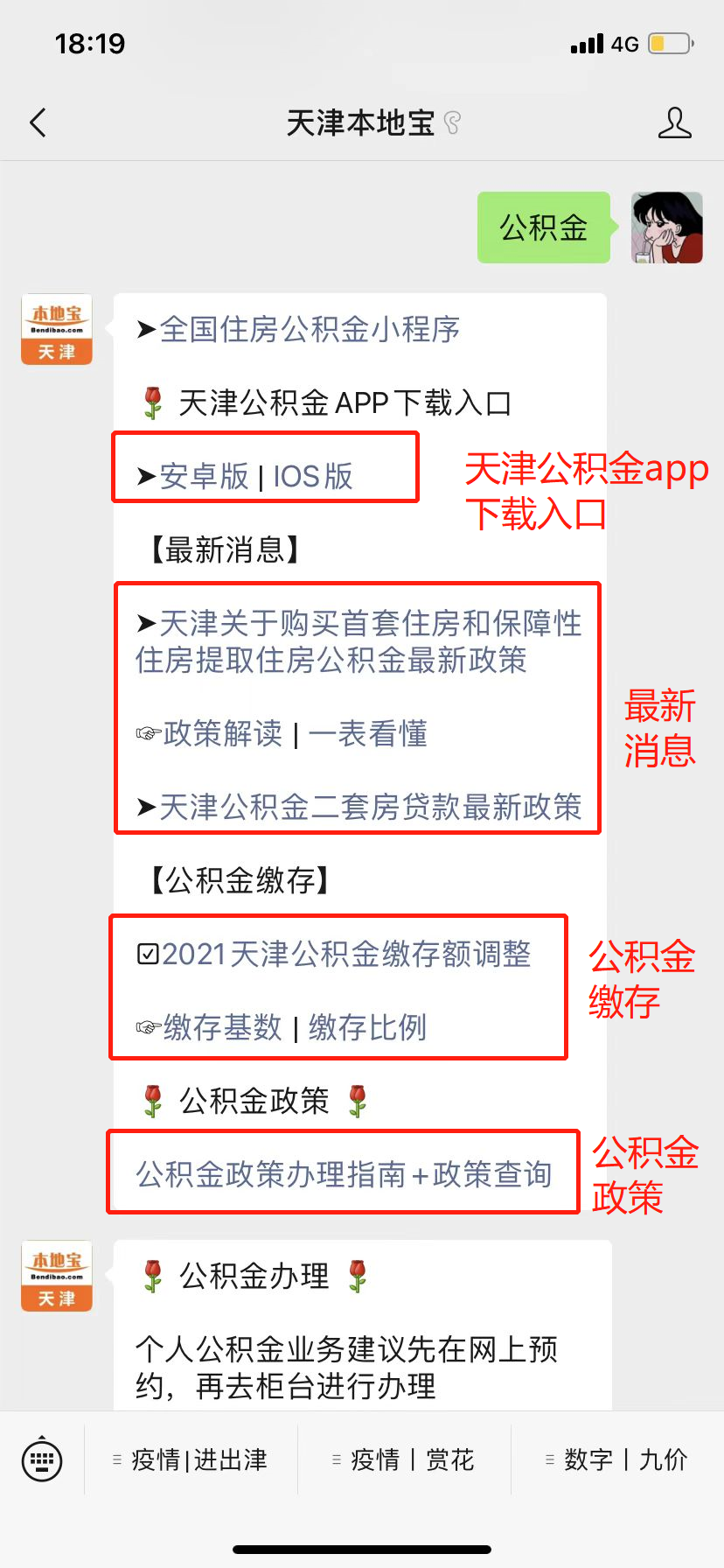Tap your own avatar beside 公积金 message

[x=667, y=227]
